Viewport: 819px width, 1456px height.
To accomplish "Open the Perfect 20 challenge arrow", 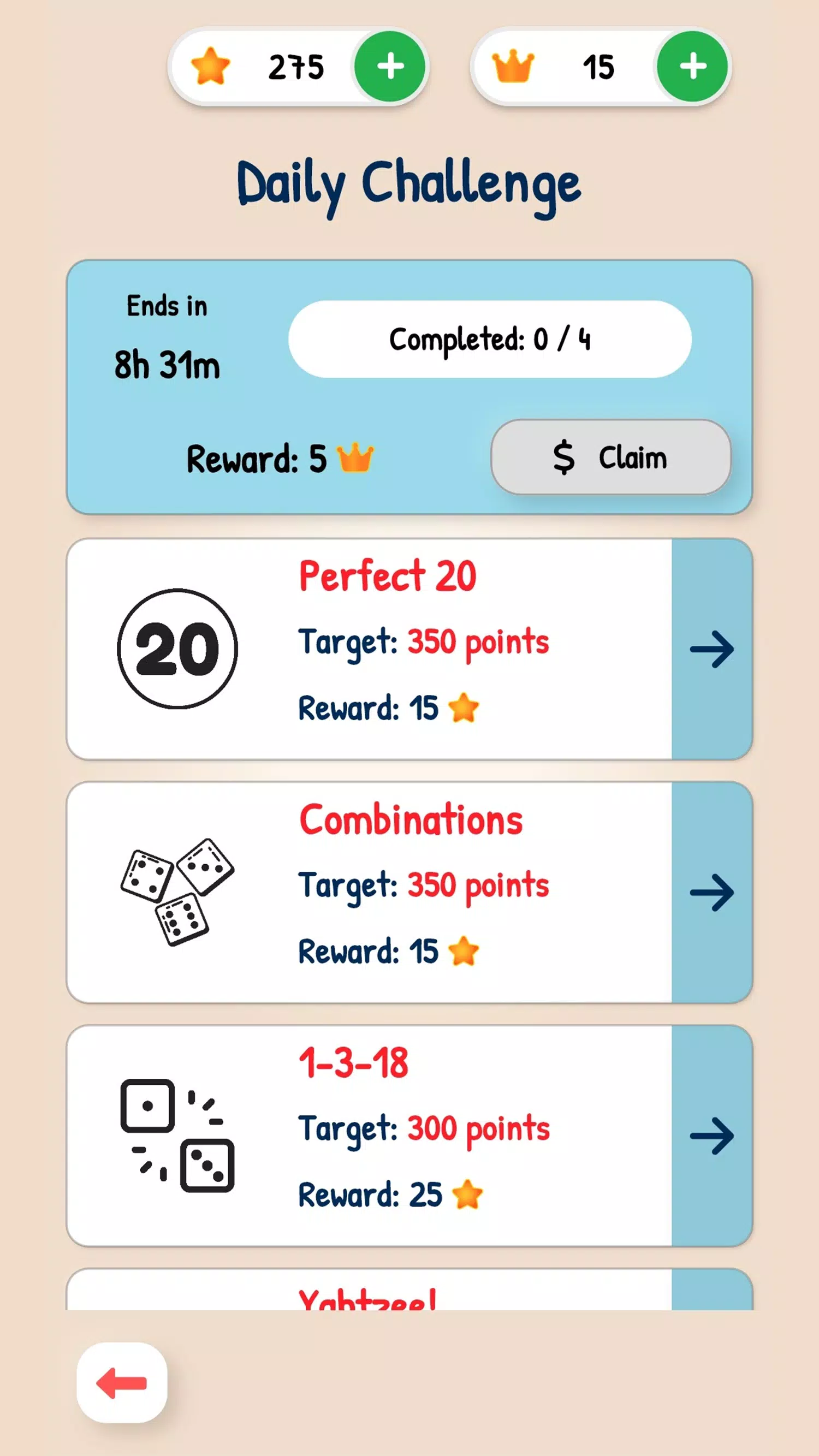I will pos(712,650).
